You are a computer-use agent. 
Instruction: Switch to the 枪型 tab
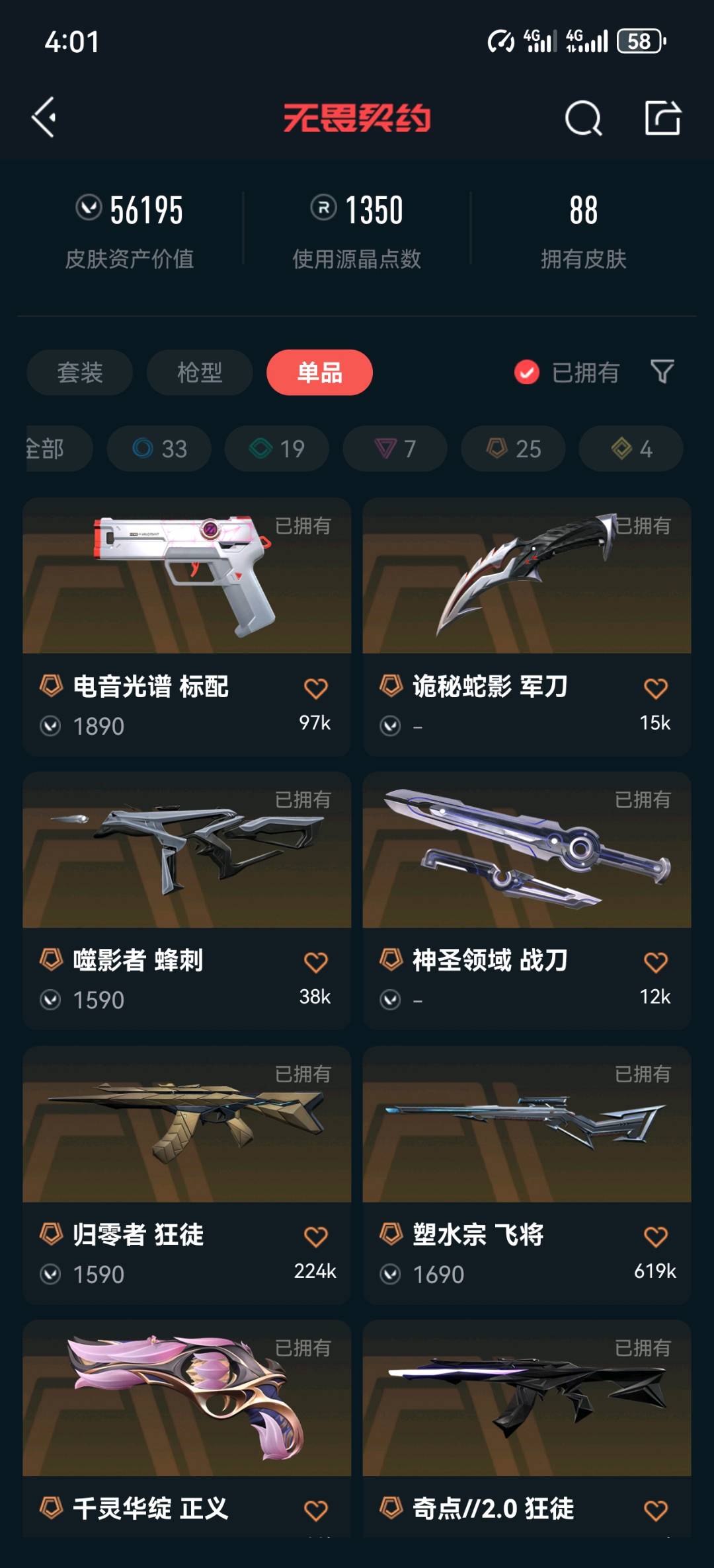[199, 373]
